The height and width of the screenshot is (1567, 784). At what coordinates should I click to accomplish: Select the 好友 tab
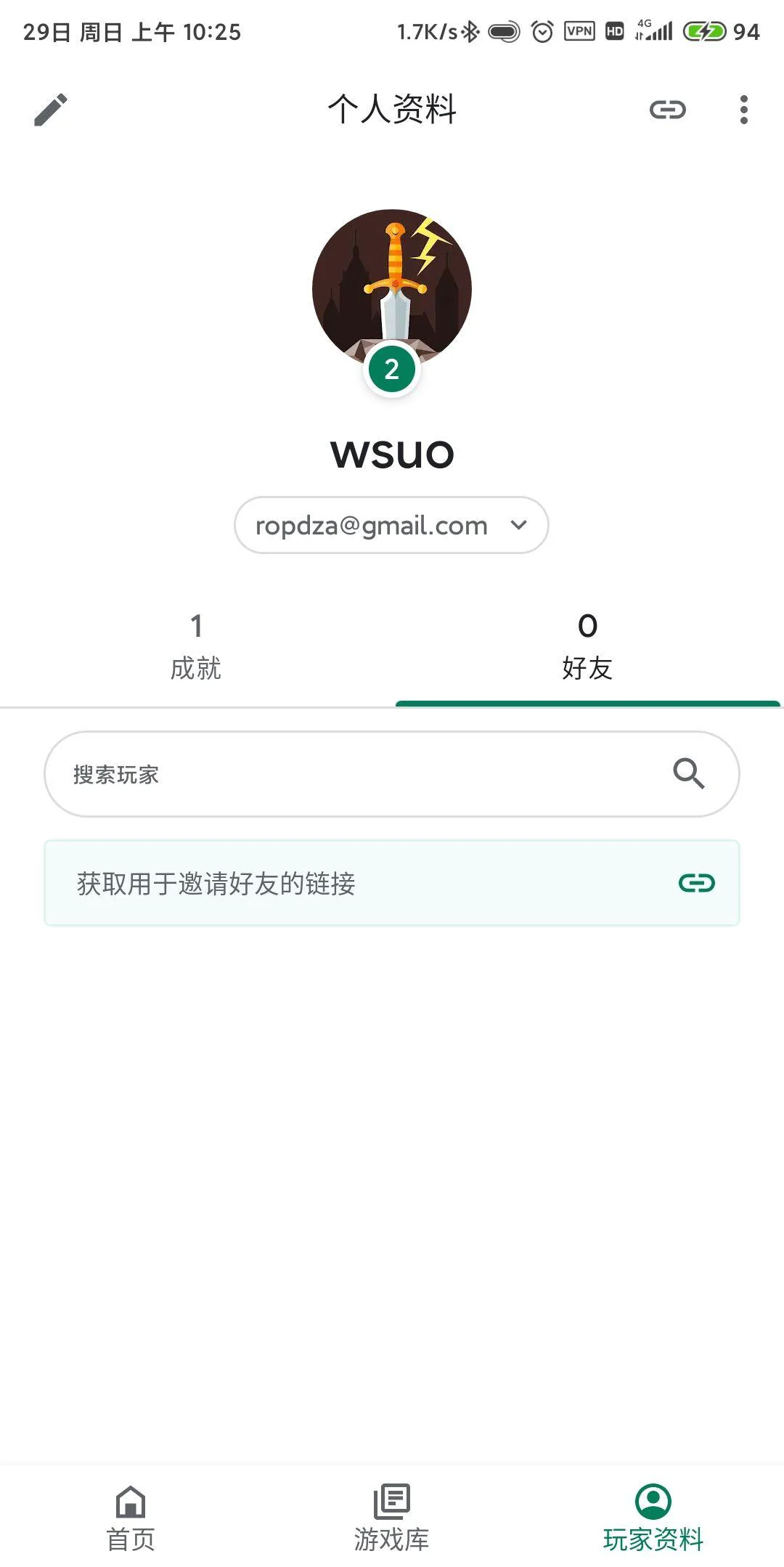587,647
